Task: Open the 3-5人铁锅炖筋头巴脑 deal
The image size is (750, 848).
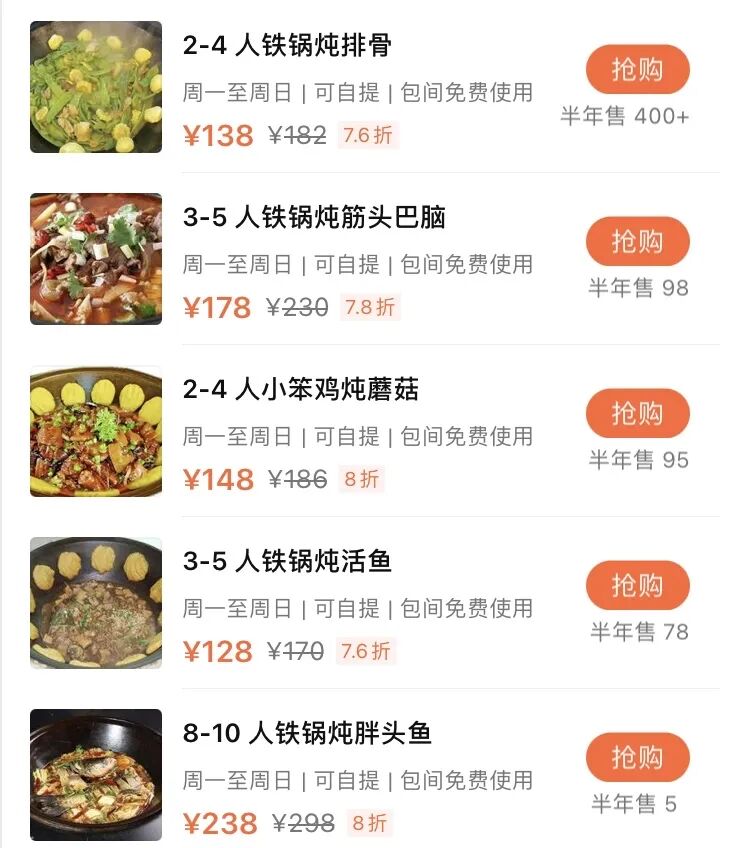Action: click(x=314, y=218)
